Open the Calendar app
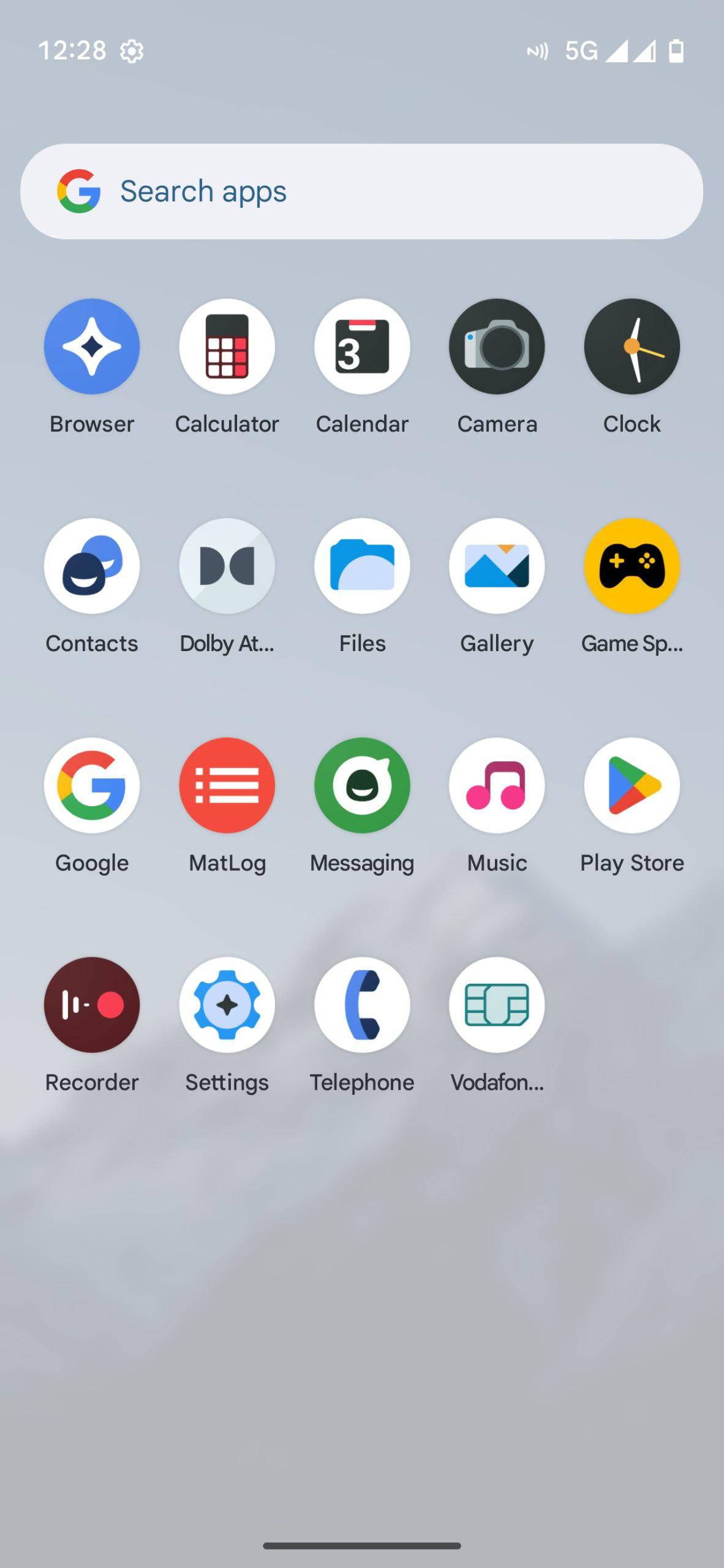 point(362,347)
